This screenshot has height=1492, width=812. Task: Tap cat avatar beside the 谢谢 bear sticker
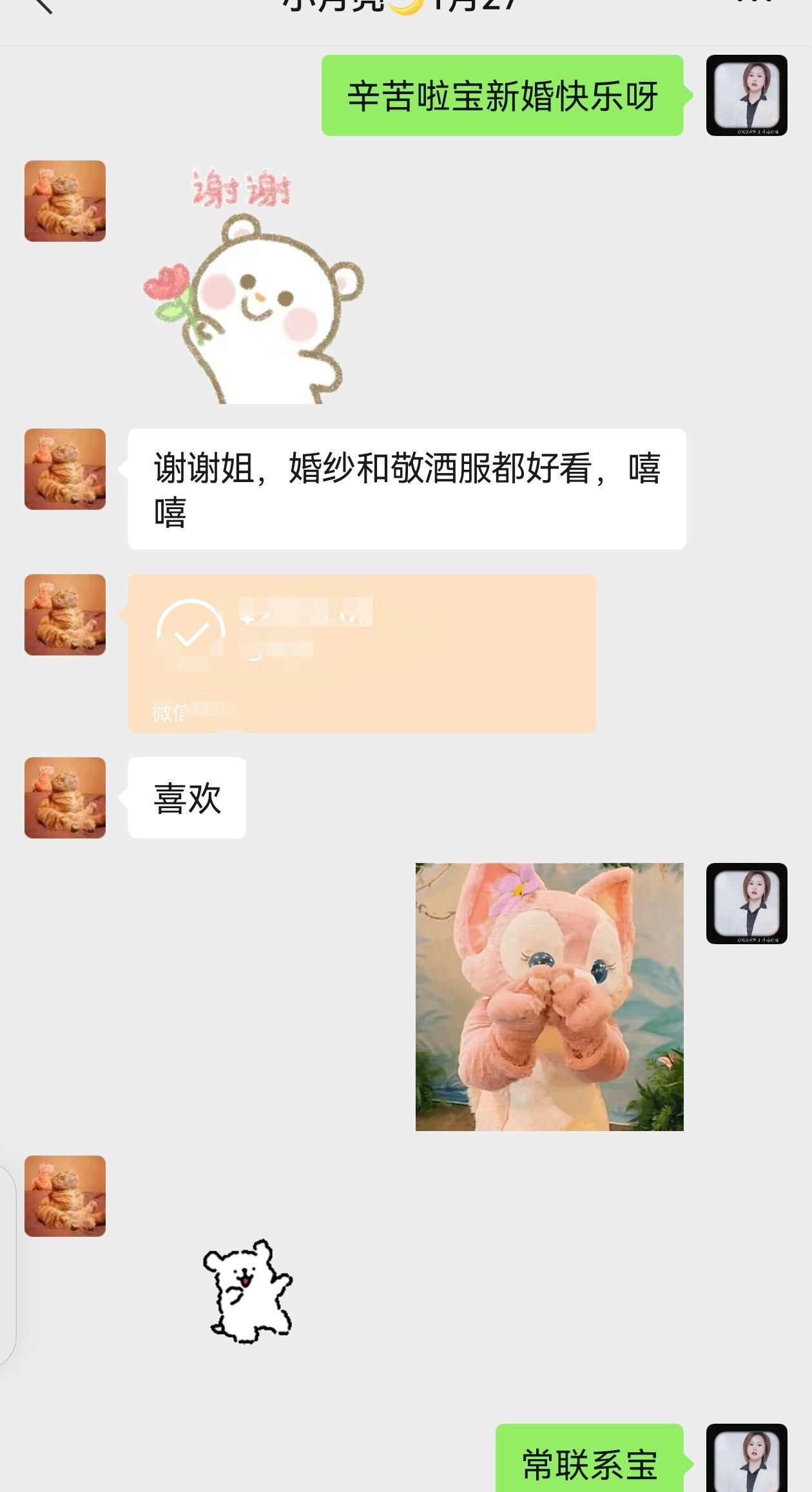point(65,201)
